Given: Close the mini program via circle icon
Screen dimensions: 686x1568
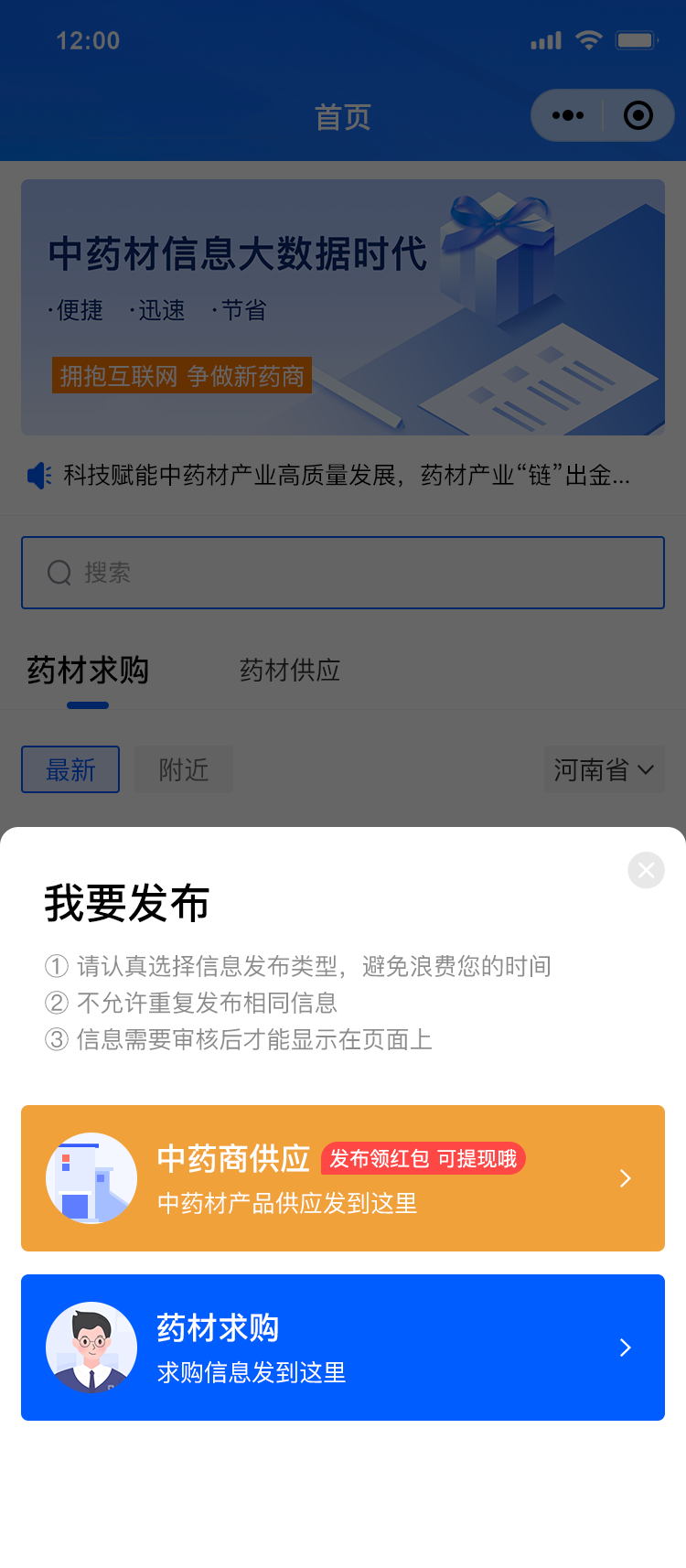Looking at the screenshot, I should tap(638, 115).
